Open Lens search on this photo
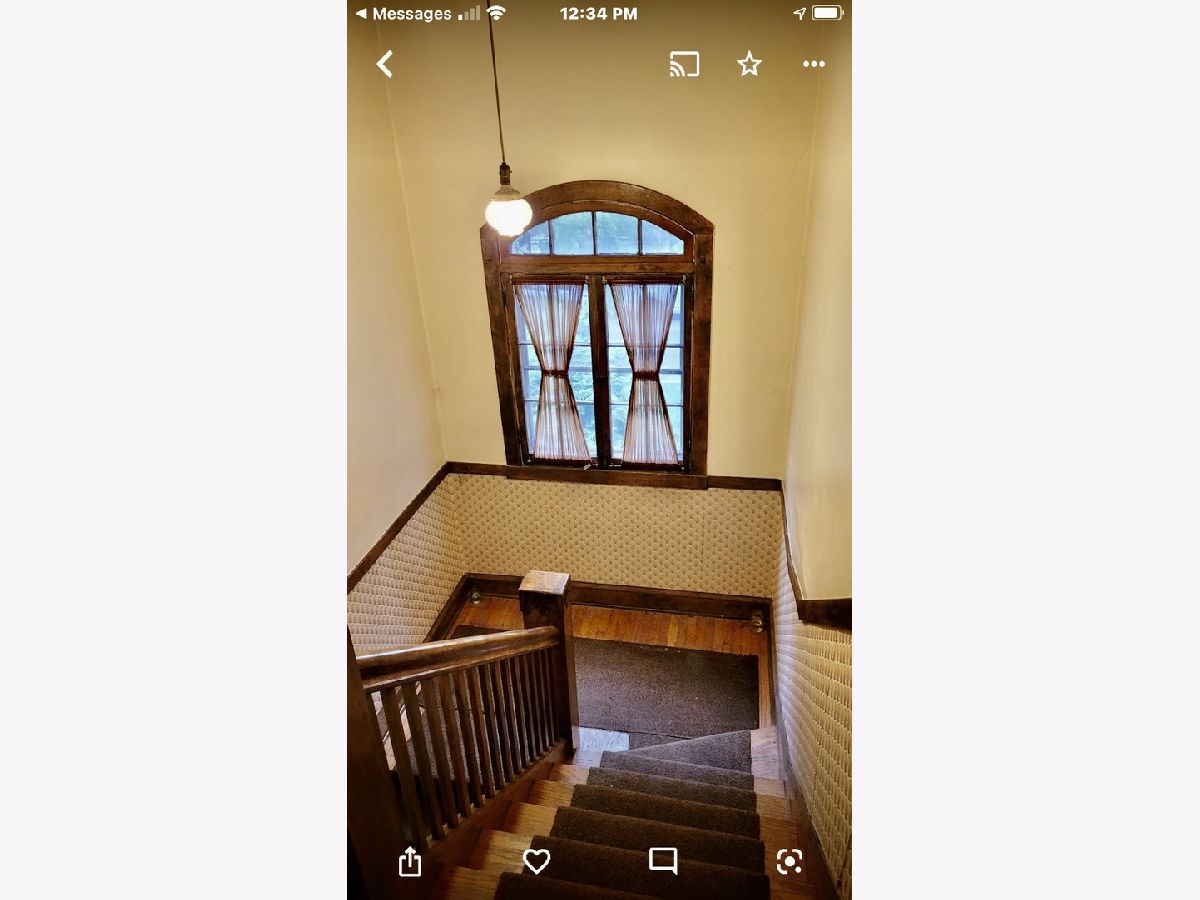Viewport: 1200px width, 900px height. [x=789, y=861]
